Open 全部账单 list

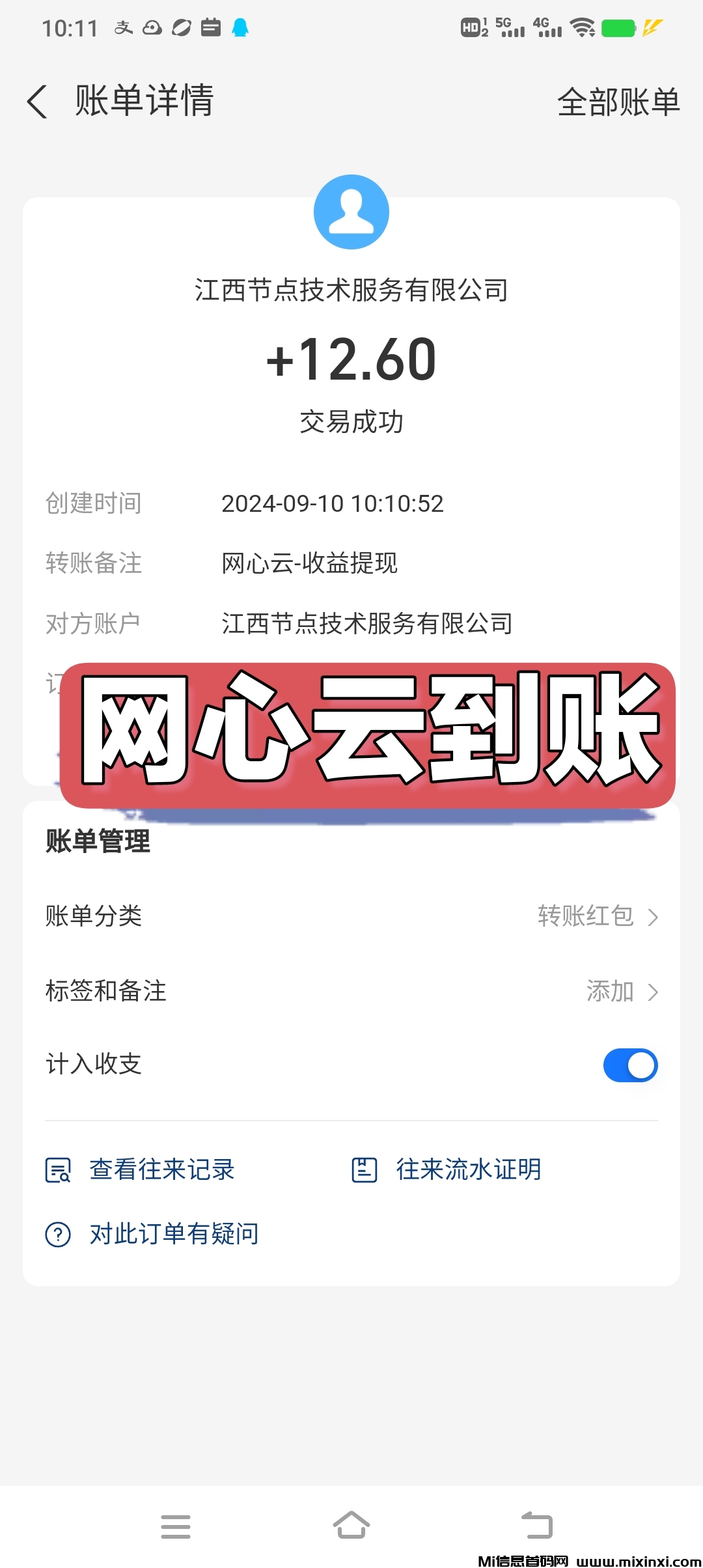(x=618, y=102)
